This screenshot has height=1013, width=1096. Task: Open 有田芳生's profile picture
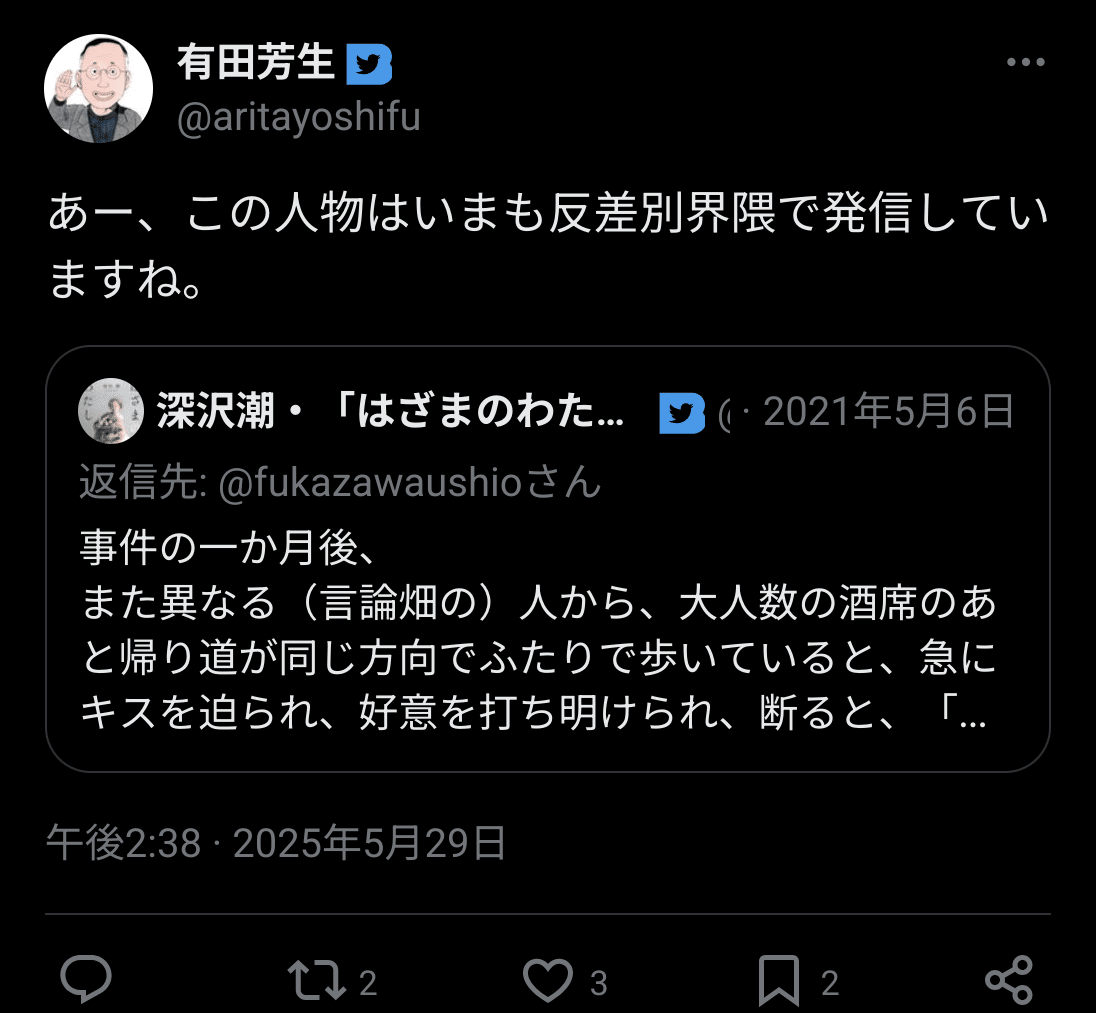pyautogui.click(x=98, y=89)
